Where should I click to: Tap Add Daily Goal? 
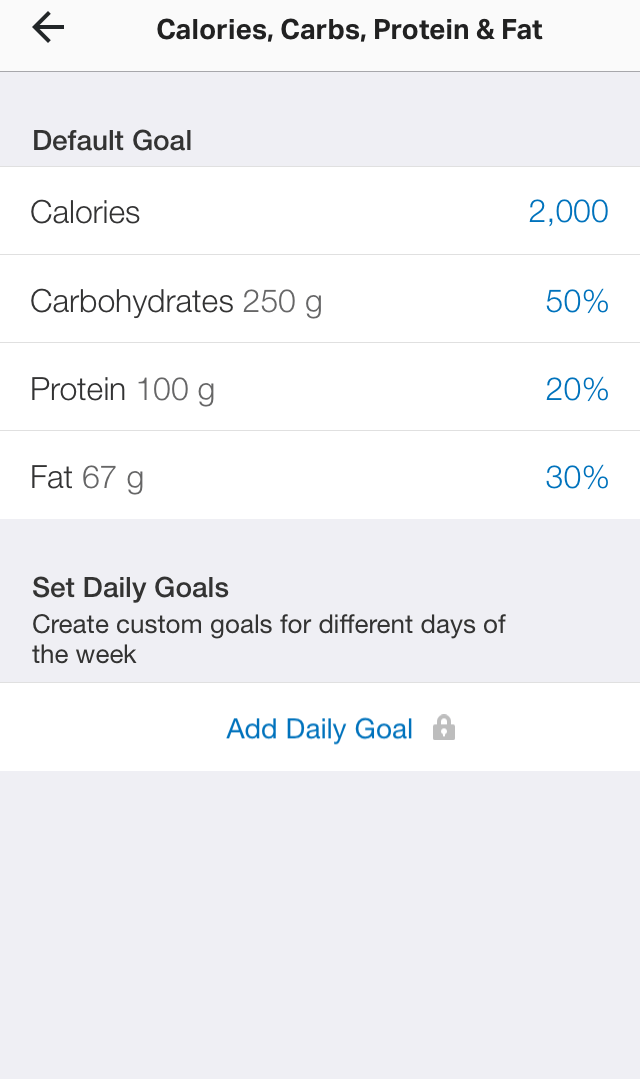[320, 727]
